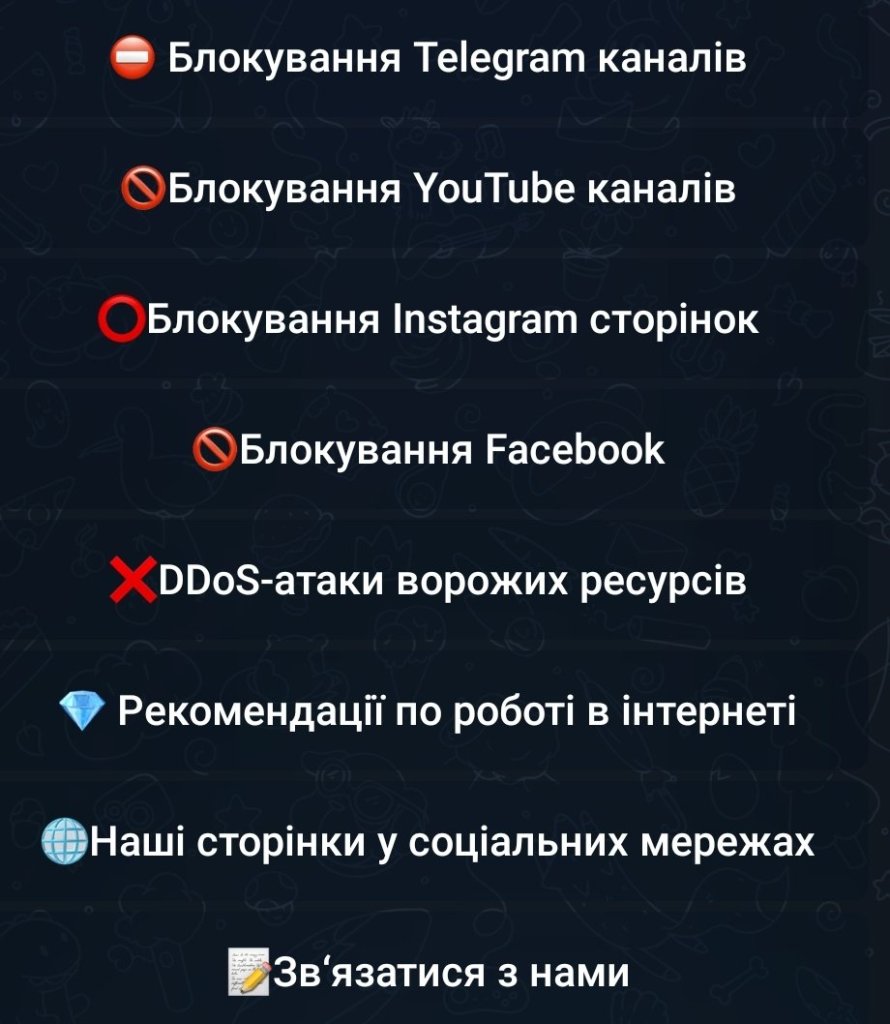Open DDoS-атаки ворожих ресурсів
890x1024 pixels.
point(428,581)
